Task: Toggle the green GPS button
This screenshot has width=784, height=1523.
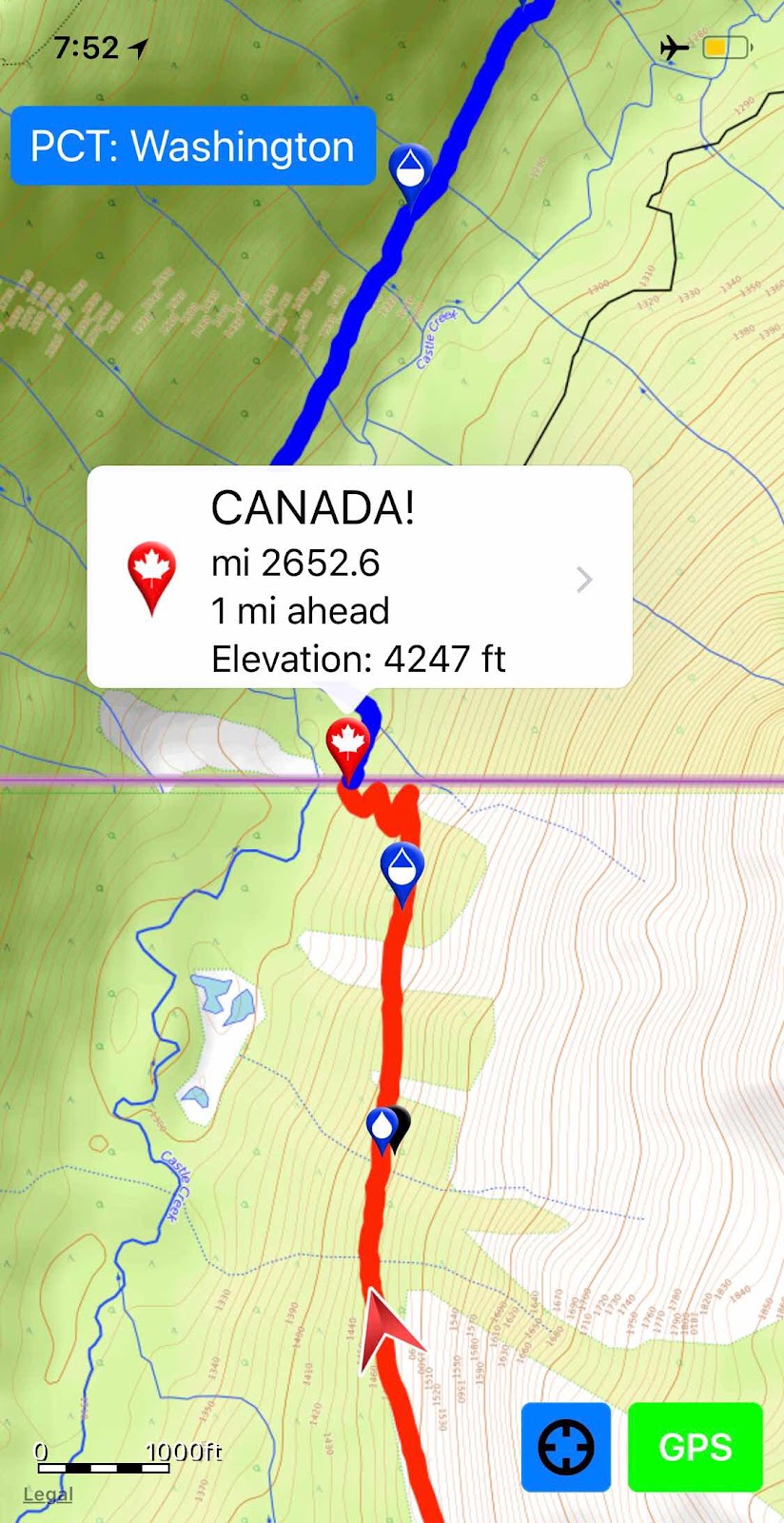Action: click(696, 1447)
